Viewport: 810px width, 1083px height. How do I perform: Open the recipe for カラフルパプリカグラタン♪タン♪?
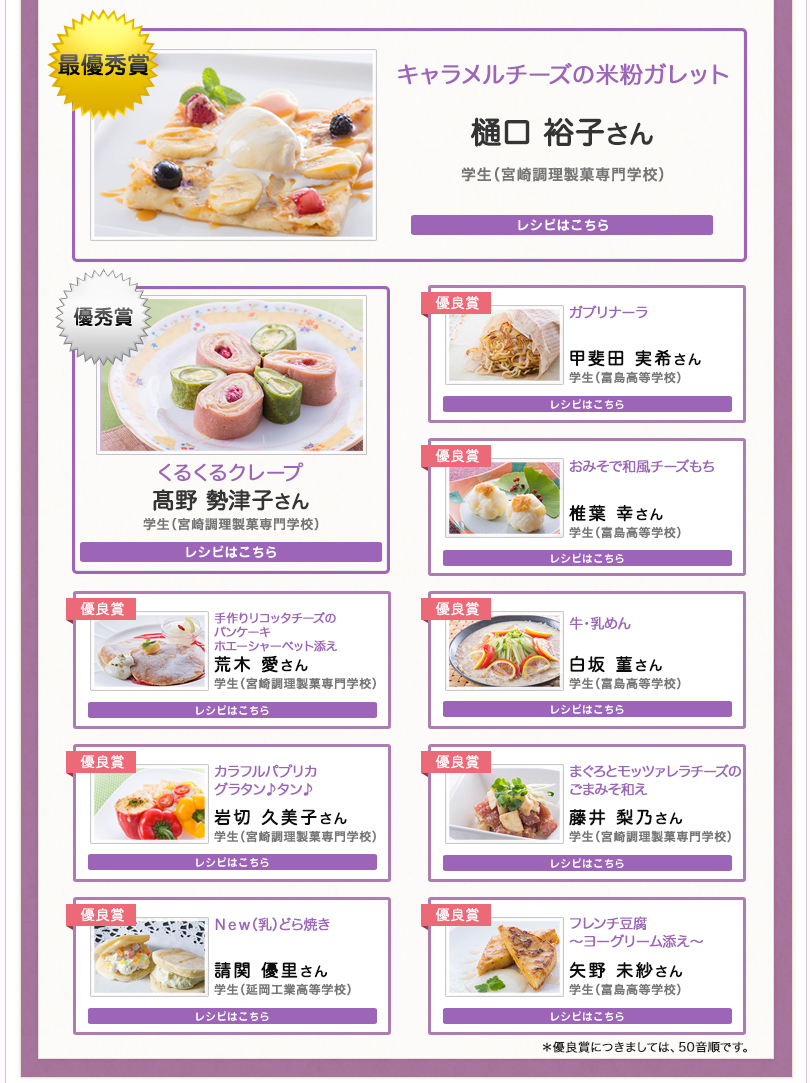tap(232, 862)
